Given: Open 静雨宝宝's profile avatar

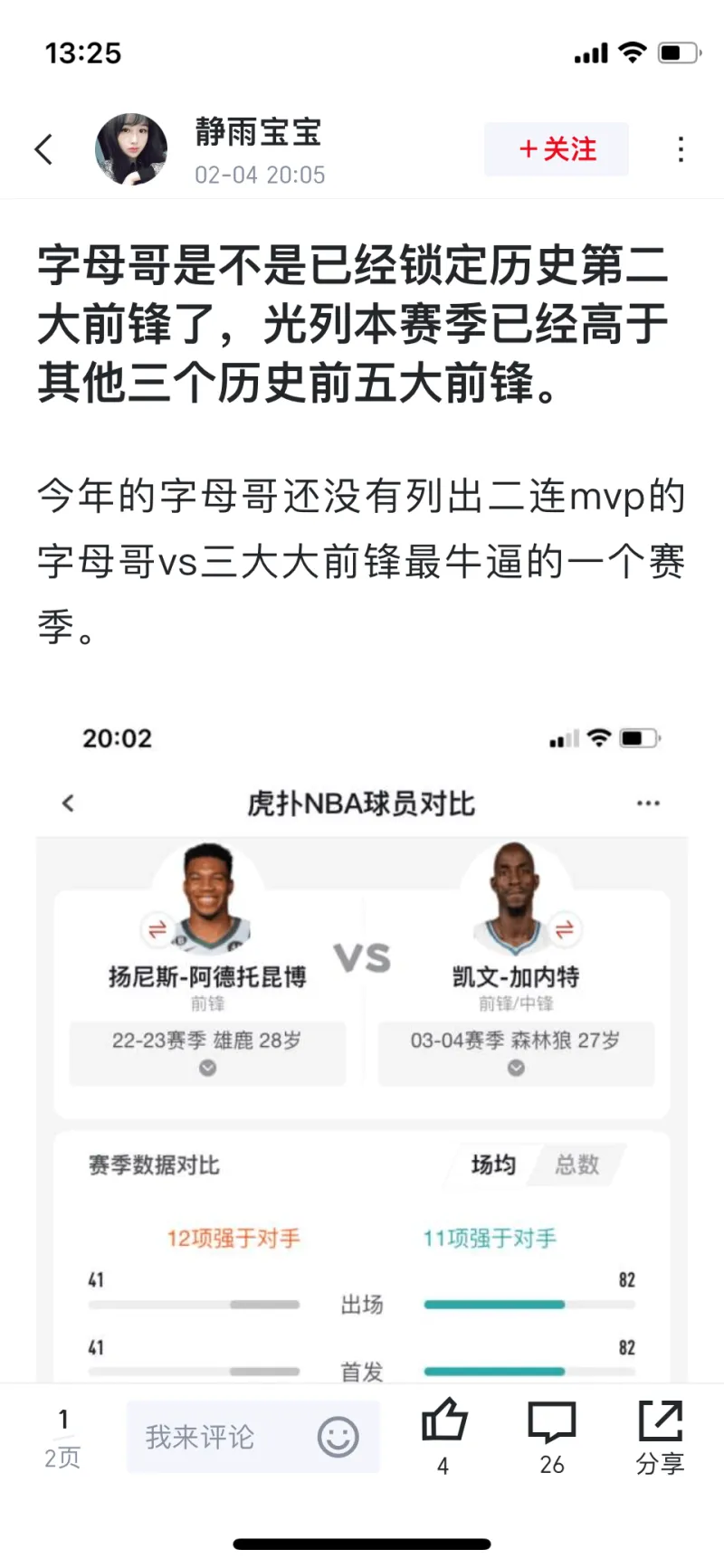Looking at the screenshot, I should pyautogui.click(x=132, y=149).
